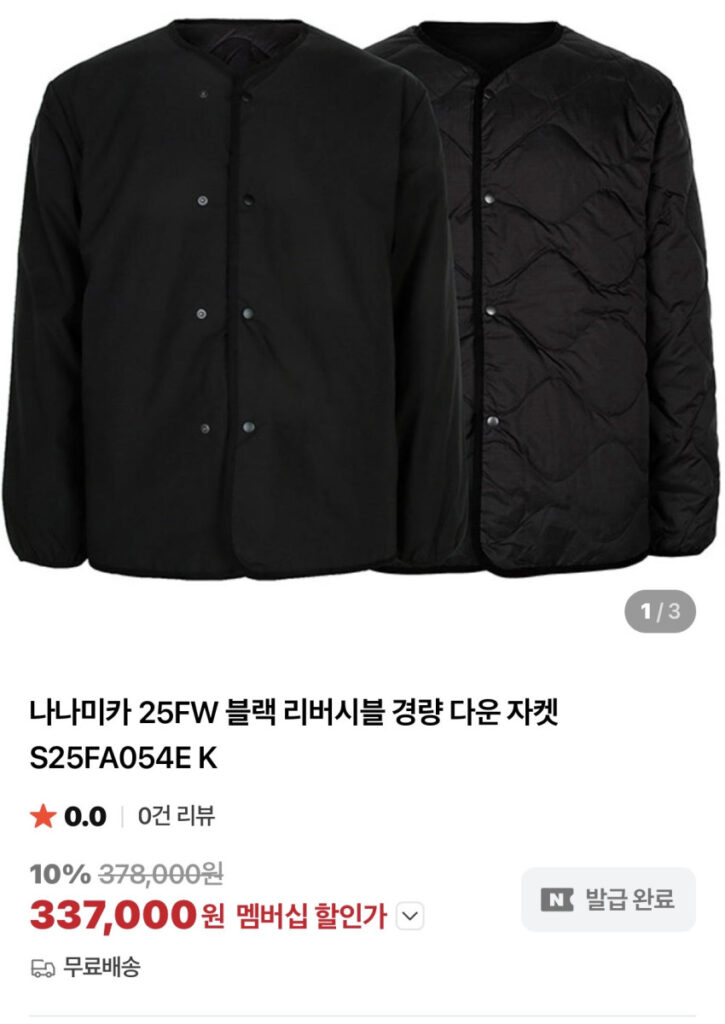Screen dimensions: 725x1024
Task: Open the black reversible jacket product photo
Action: click(x=362, y=300)
